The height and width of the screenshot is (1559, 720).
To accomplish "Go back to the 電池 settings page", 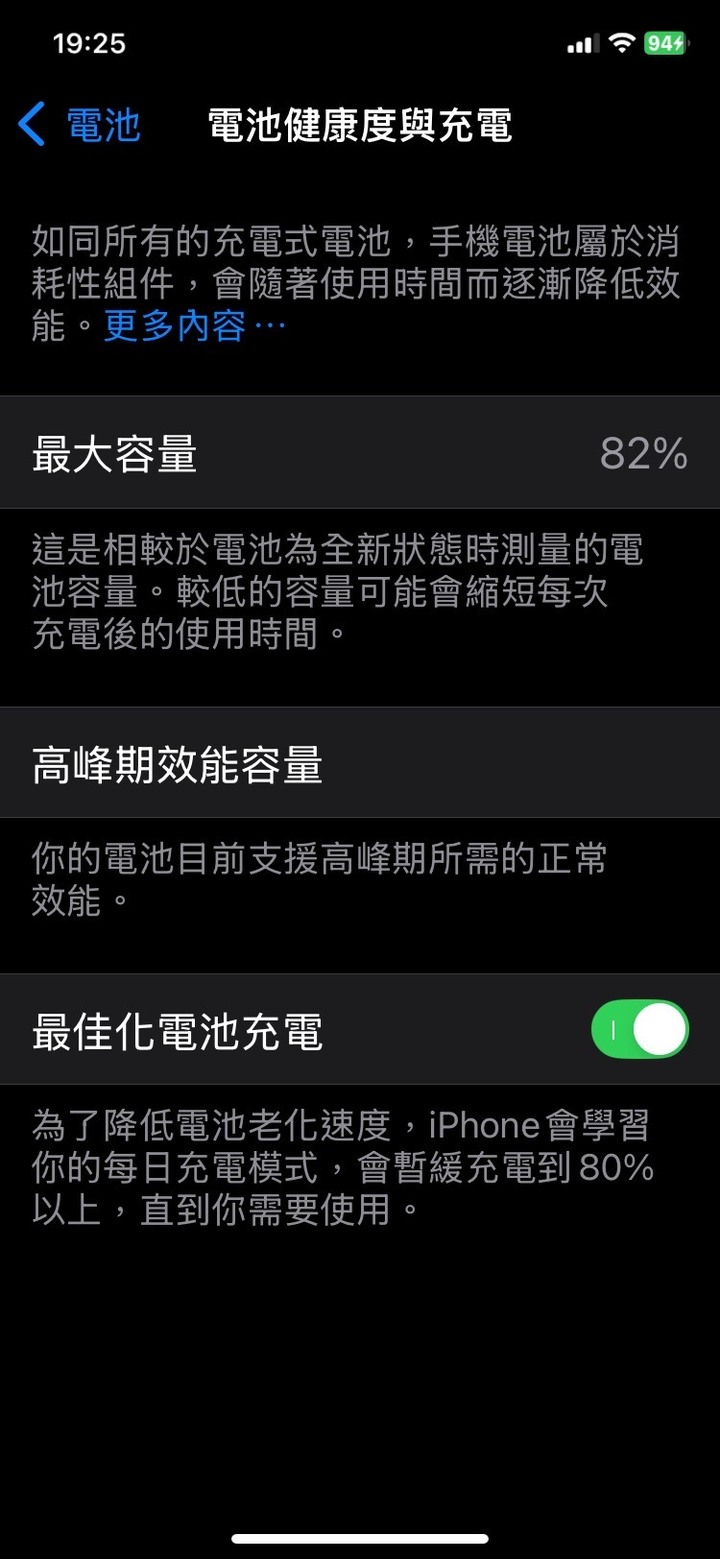I will [80, 126].
